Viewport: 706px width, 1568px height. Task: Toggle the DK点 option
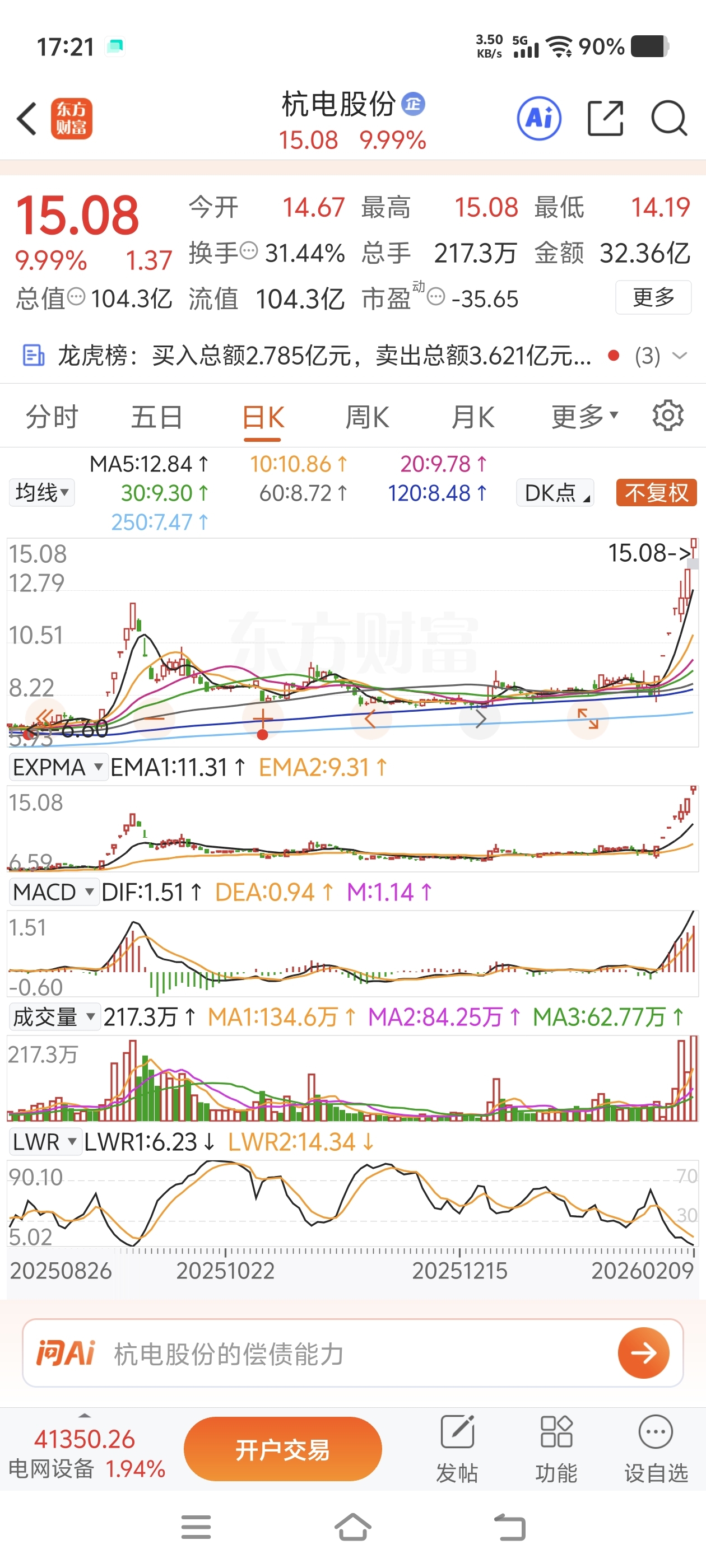[555, 492]
